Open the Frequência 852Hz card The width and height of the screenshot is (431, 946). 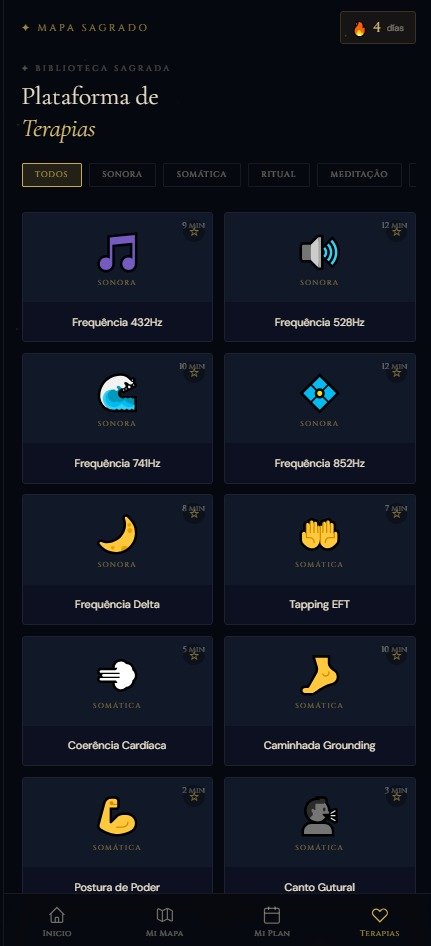[x=320, y=418]
